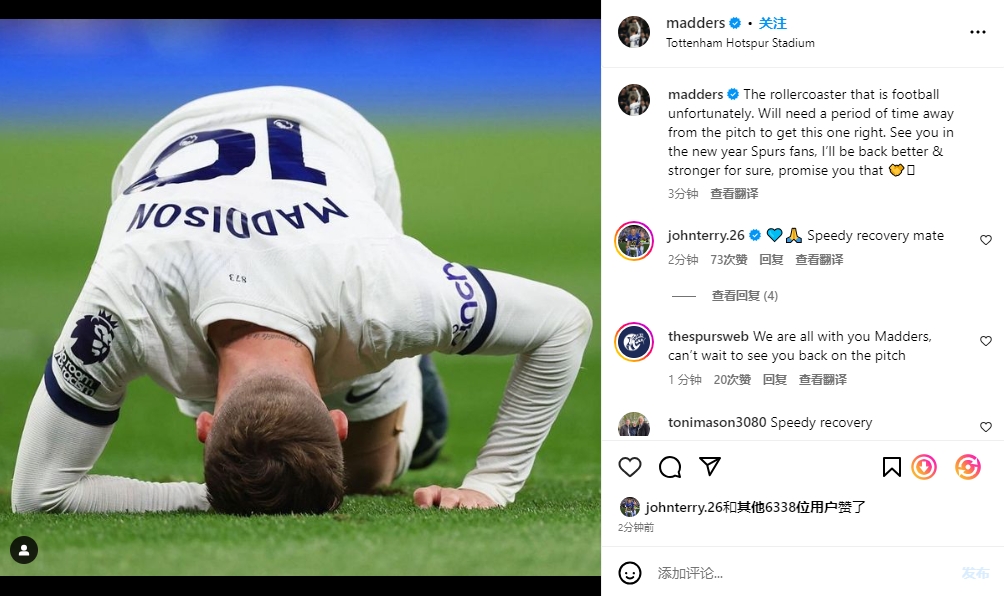The height and width of the screenshot is (596, 1004).
Task: Open thespursweb profile avatar
Action: pos(634,342)
